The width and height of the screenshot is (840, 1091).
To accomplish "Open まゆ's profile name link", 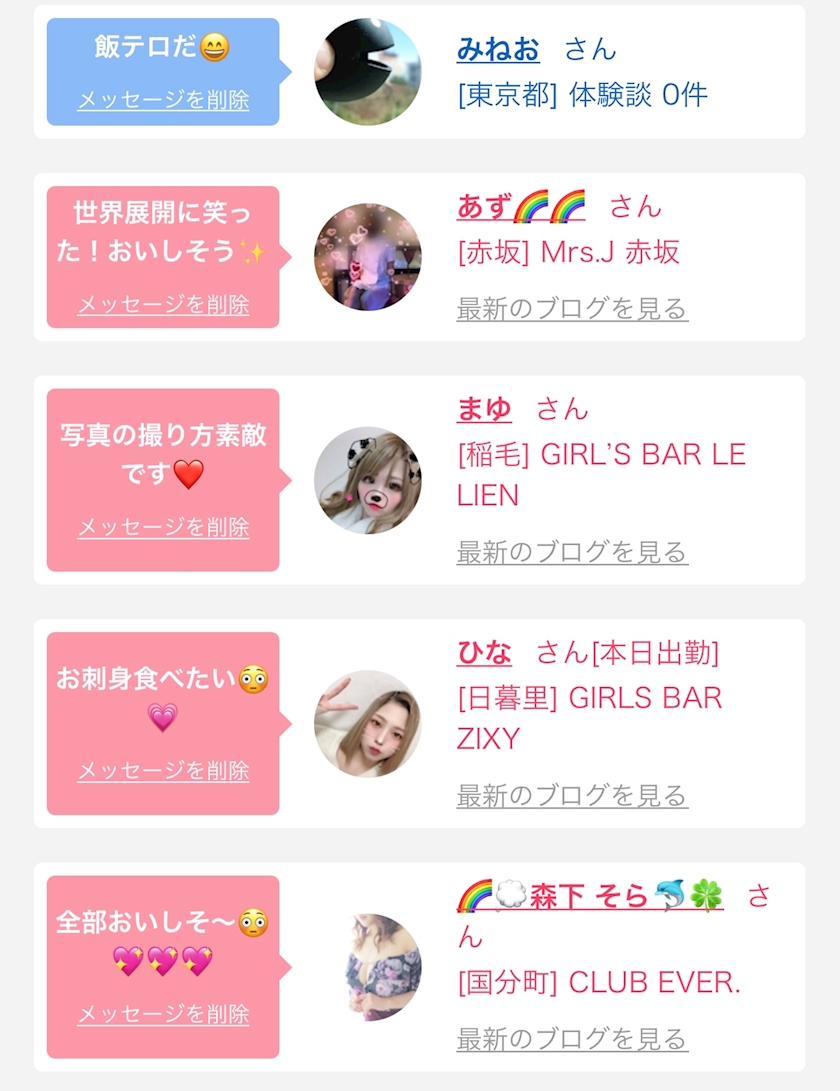I will [x=484, y=408].
